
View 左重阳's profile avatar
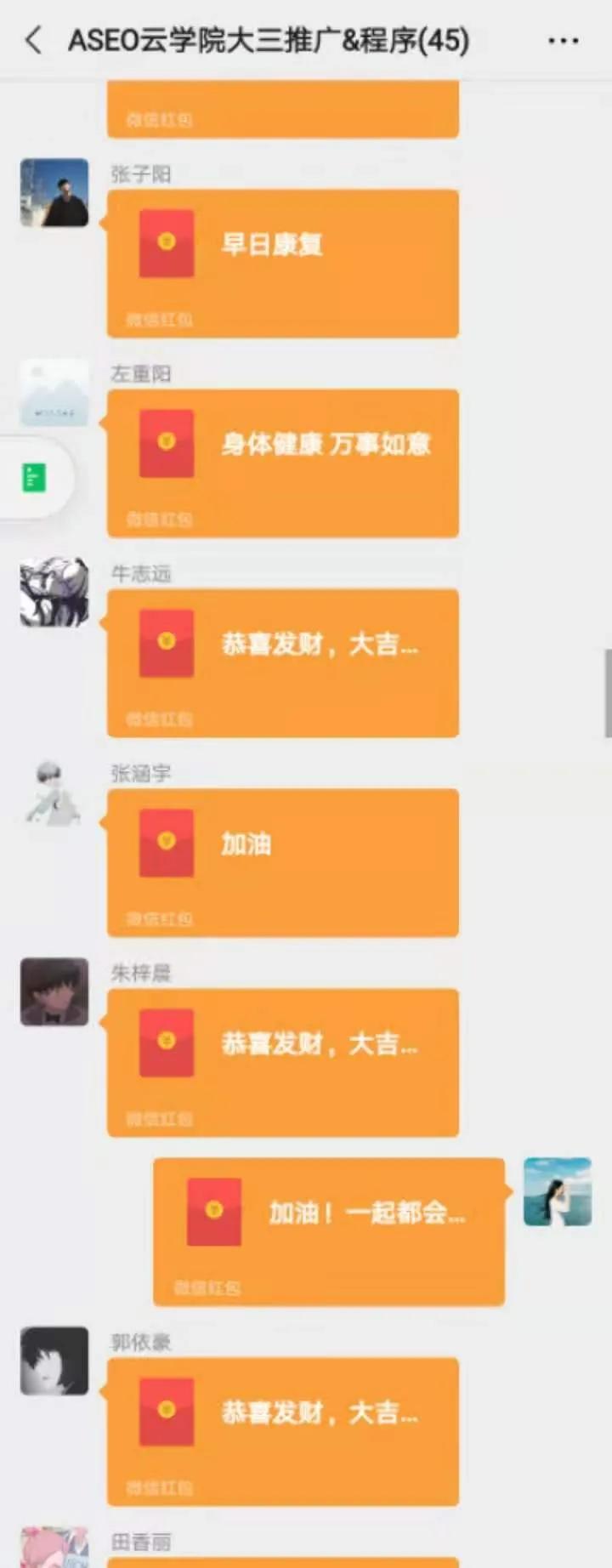(x=54, y=392)
